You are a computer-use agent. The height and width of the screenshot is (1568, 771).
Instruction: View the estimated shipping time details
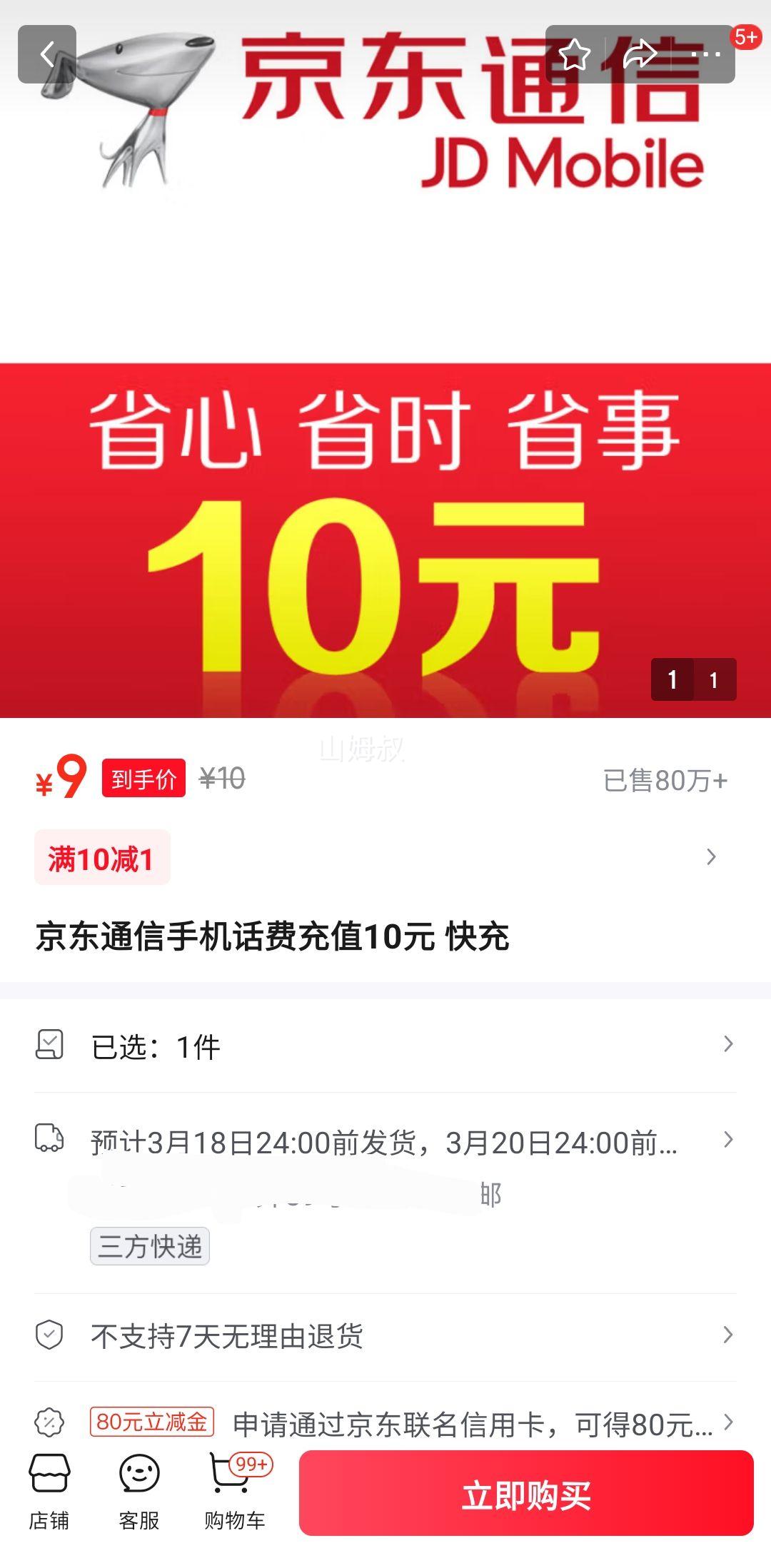point(385,1142)
